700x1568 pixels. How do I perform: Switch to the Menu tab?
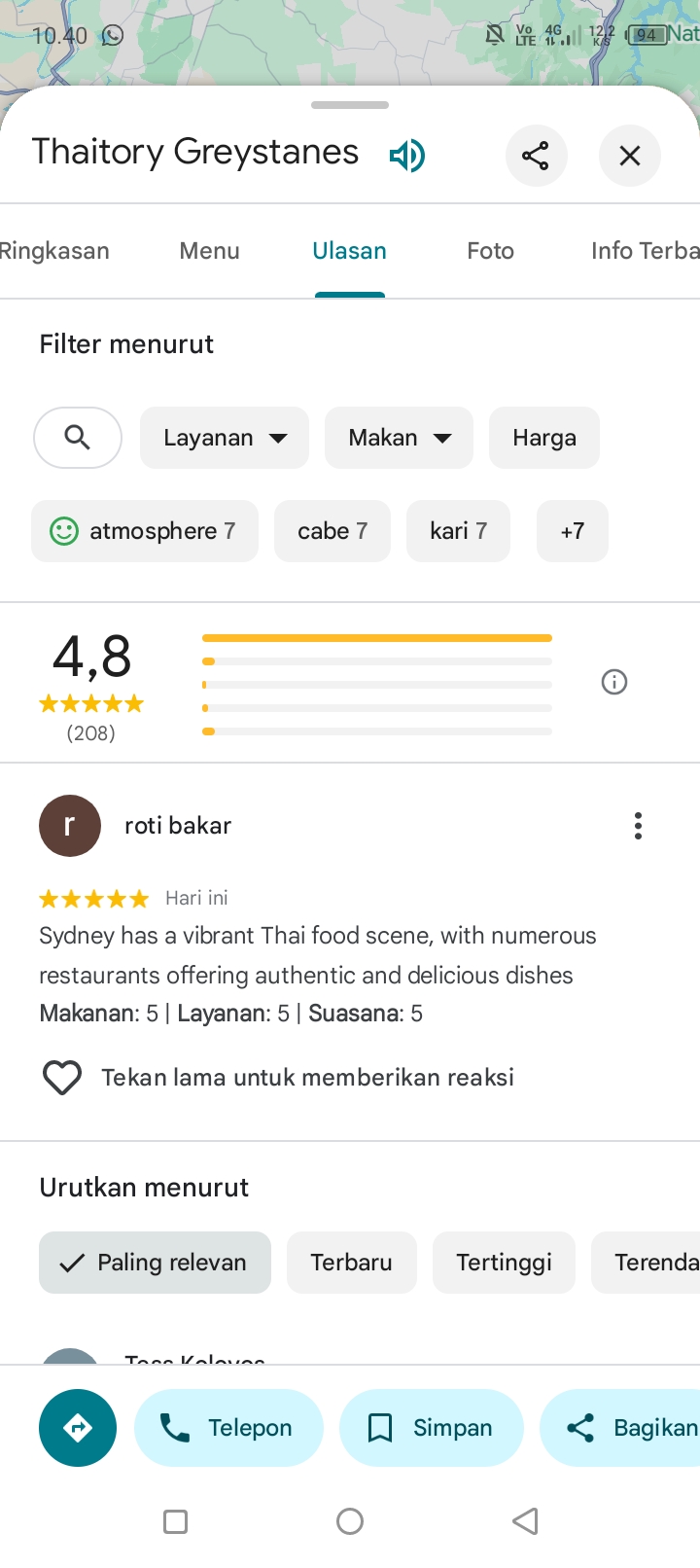coord(209,251)
